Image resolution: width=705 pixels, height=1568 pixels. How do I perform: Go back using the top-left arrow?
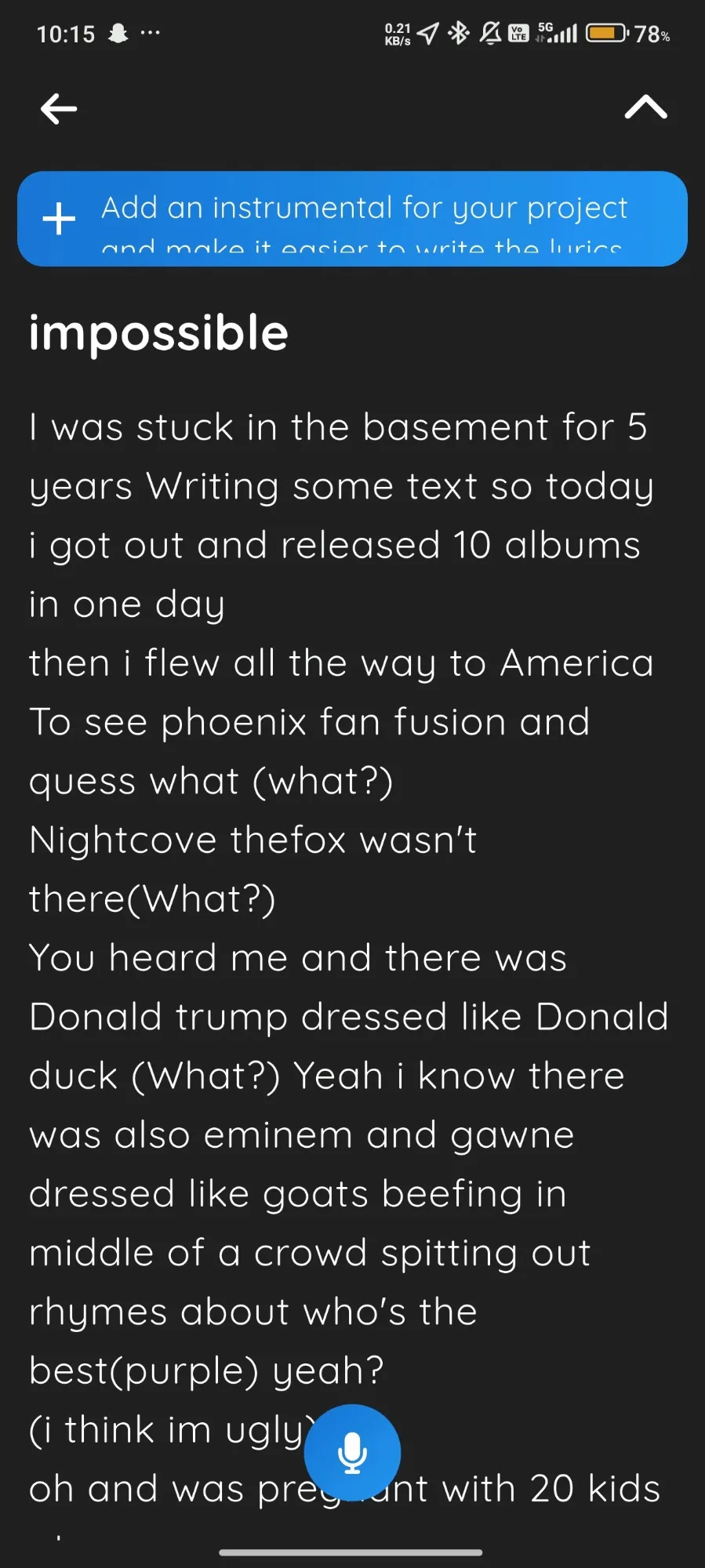[59, 108]
